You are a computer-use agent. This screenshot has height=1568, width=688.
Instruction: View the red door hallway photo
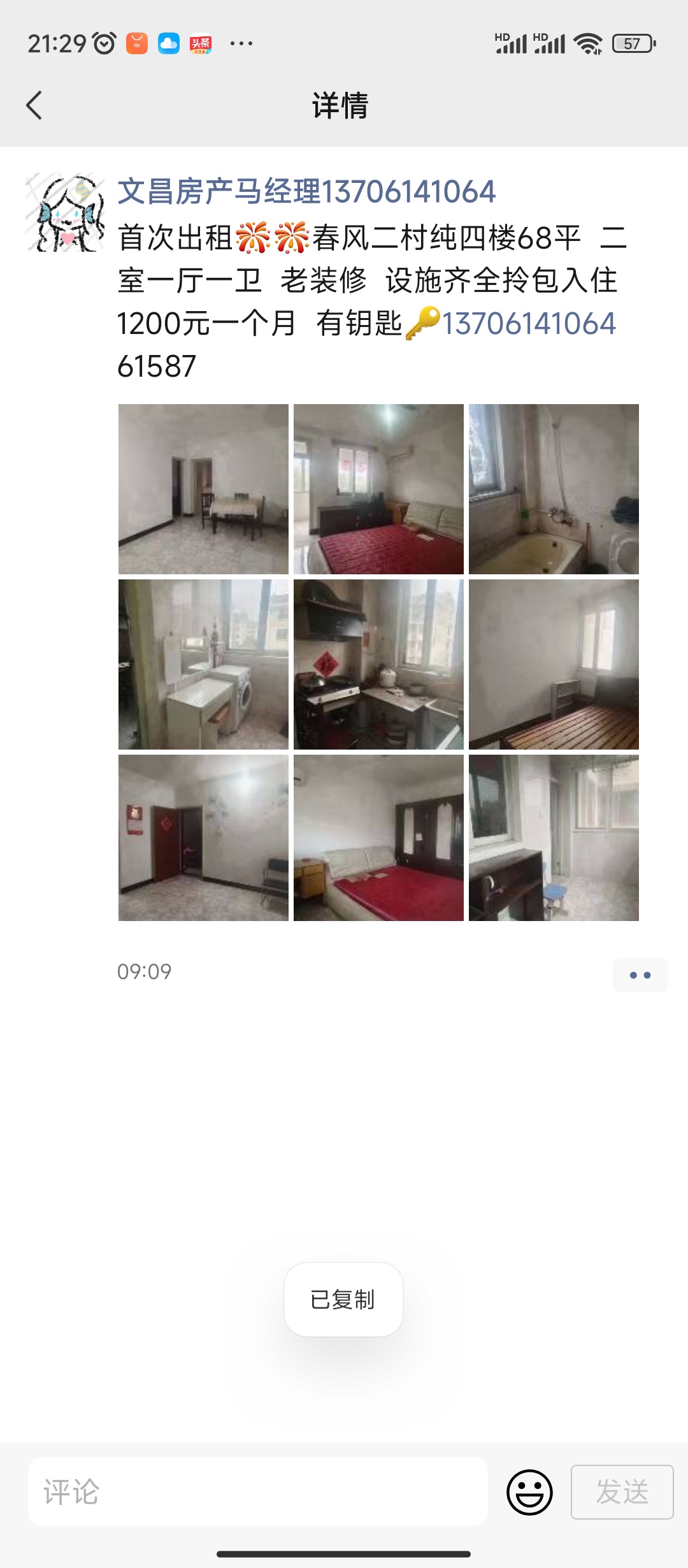click(203, 838)
